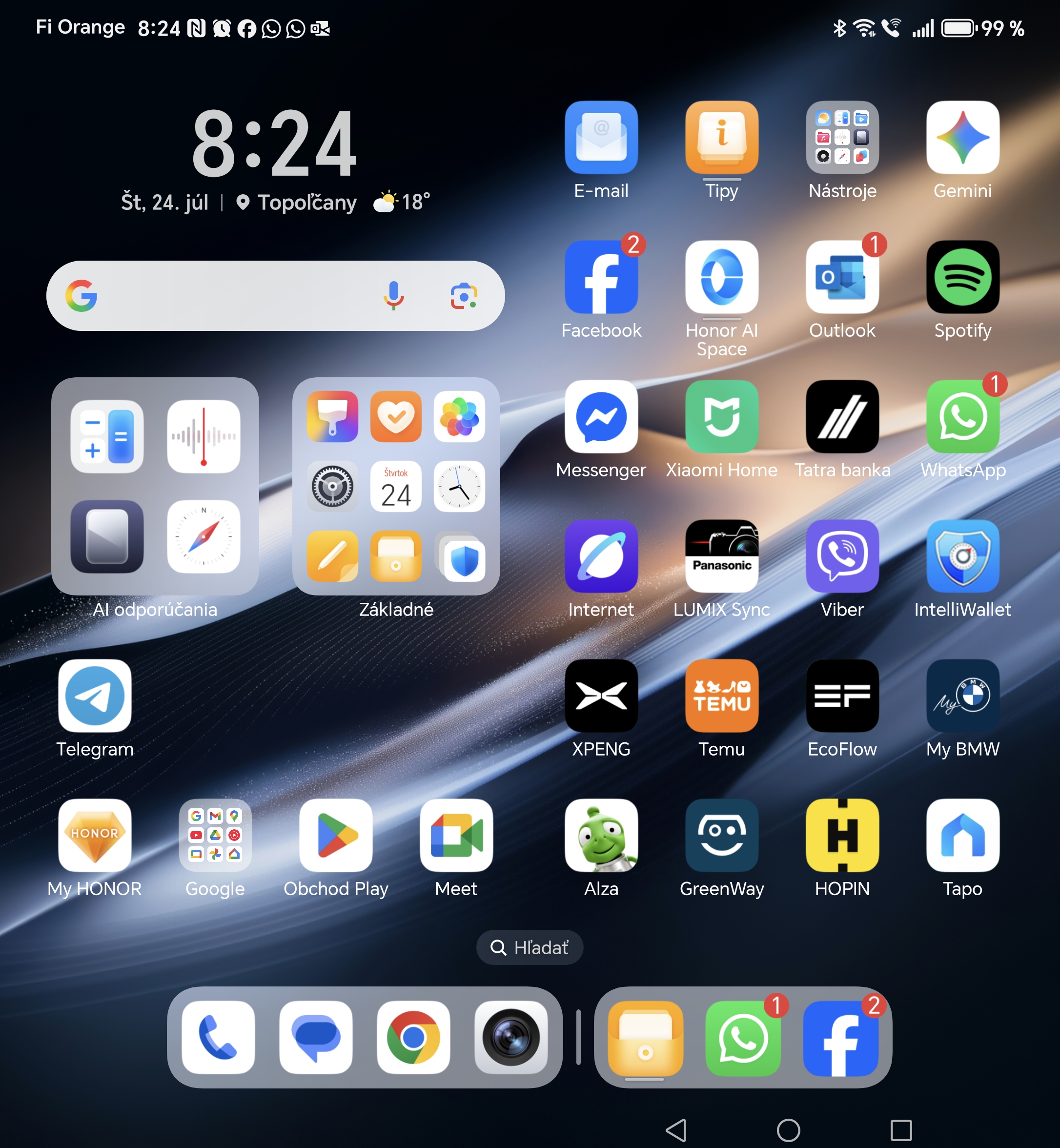Image resolution: width=1060 pixels, height=1148 pixels.
Task: Launch Spotify from the home screen
Action: [x=962, y=277]
